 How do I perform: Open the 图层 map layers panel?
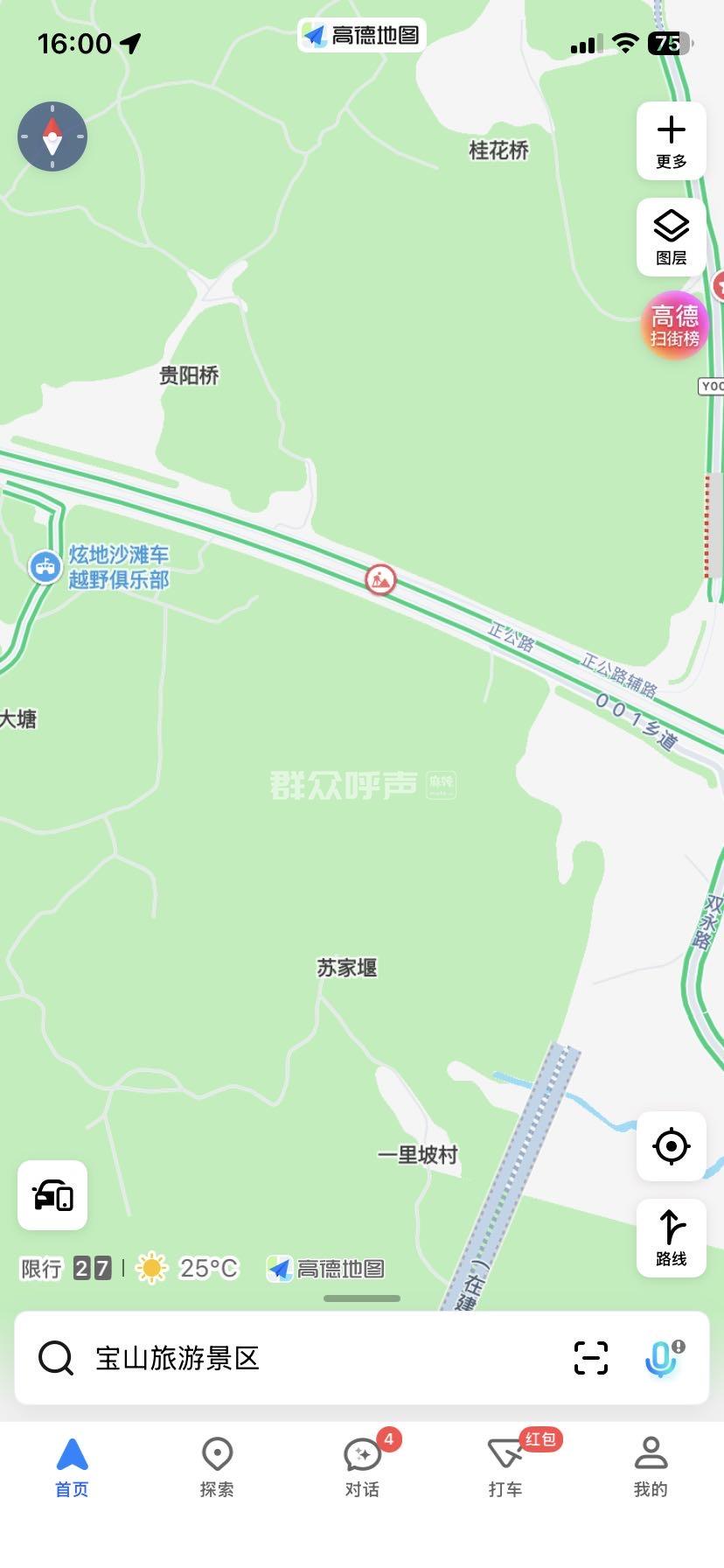[671, 237]
